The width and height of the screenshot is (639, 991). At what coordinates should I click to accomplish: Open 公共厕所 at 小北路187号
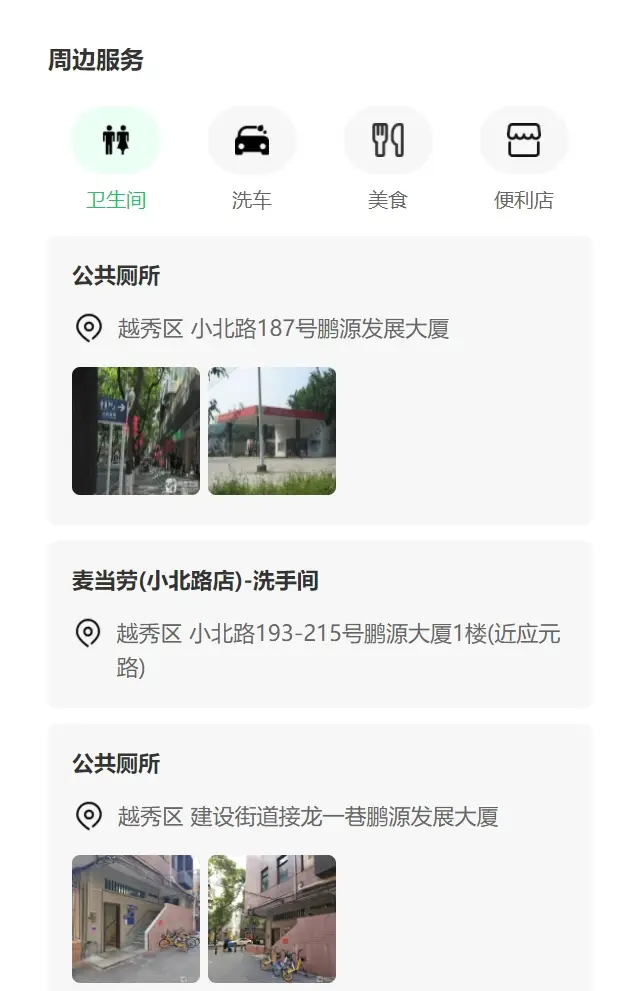click(x=116, y=276)
